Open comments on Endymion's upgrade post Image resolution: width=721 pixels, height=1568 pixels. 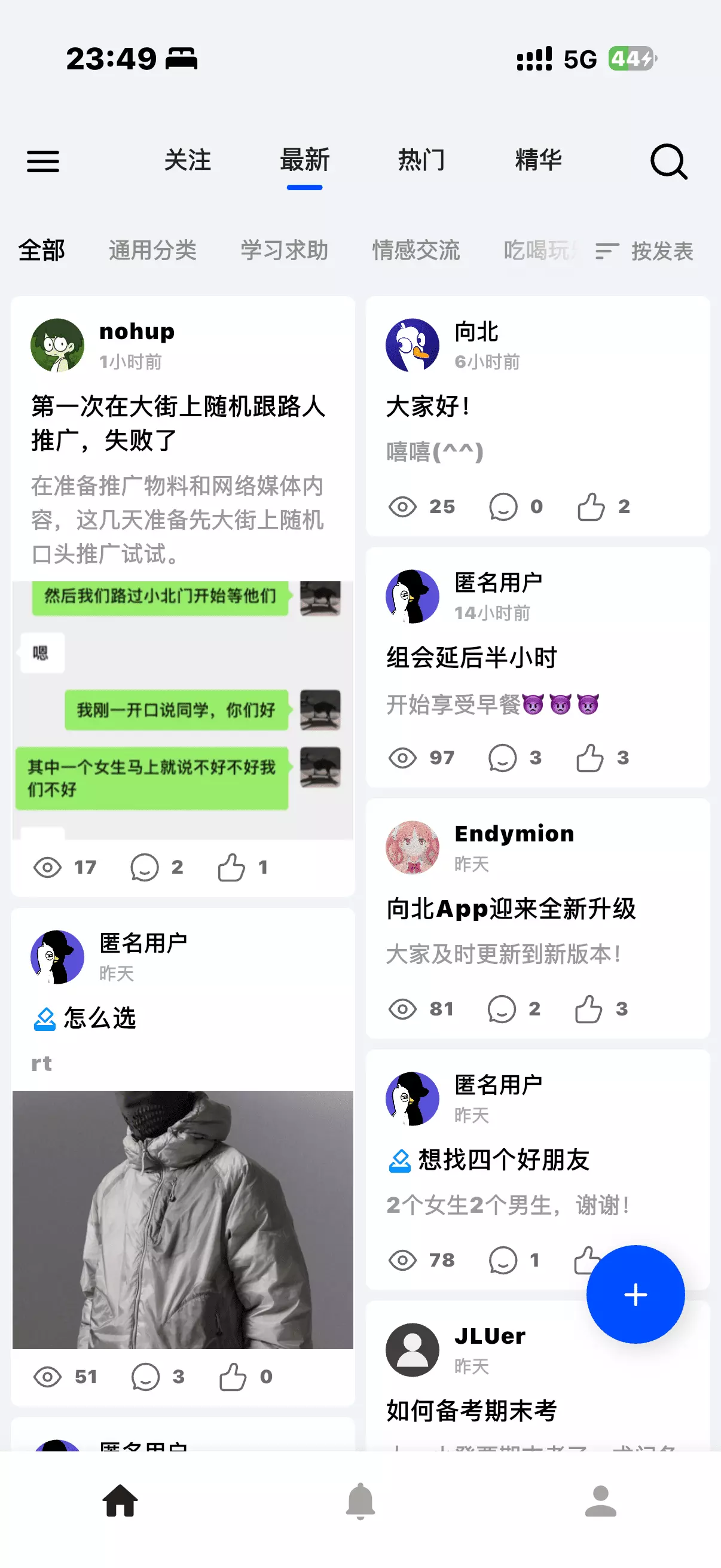(502, 1009)
